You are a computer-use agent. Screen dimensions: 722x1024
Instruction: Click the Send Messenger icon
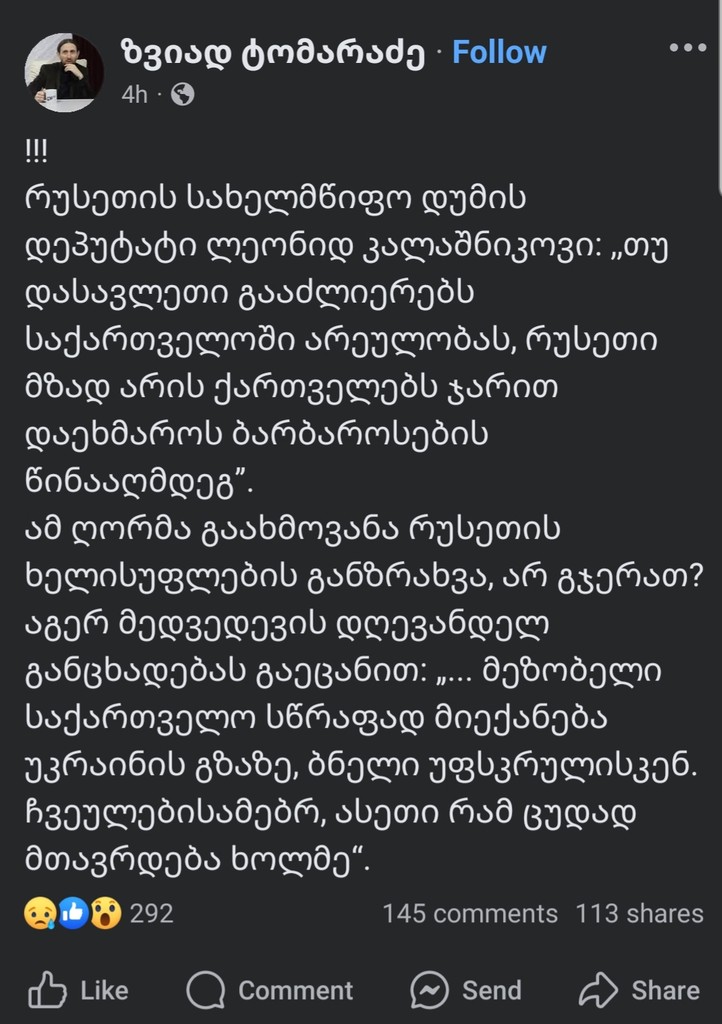pyautogui.click(x=428, y=991)
